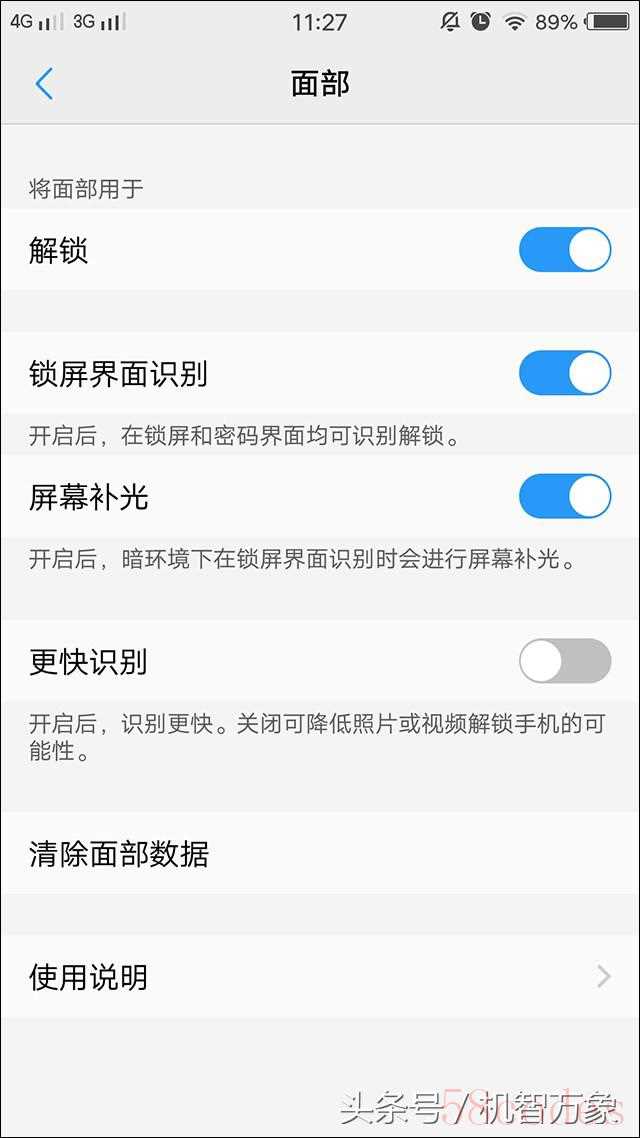Image resolution: width=640 pixels, height=1138 pixels.
Task: Disable the 锁屏界面识别 switch
Action: point(564,374)
